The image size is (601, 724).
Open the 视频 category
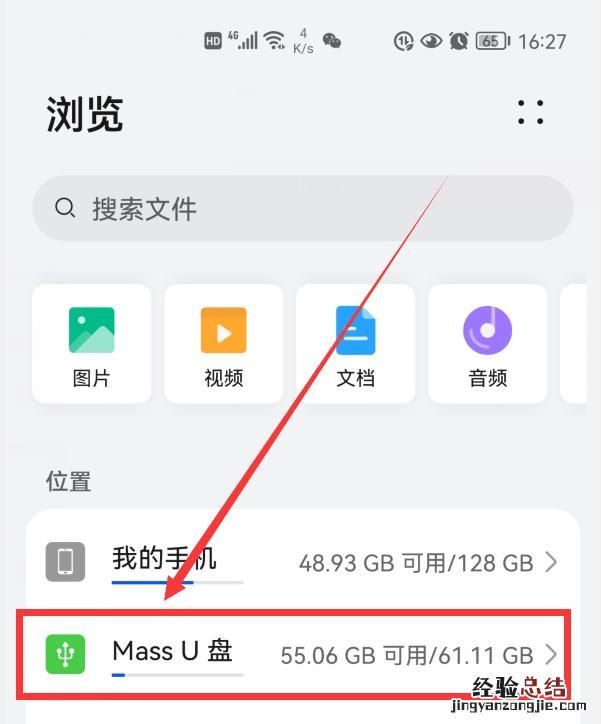[x=223, y=344]
